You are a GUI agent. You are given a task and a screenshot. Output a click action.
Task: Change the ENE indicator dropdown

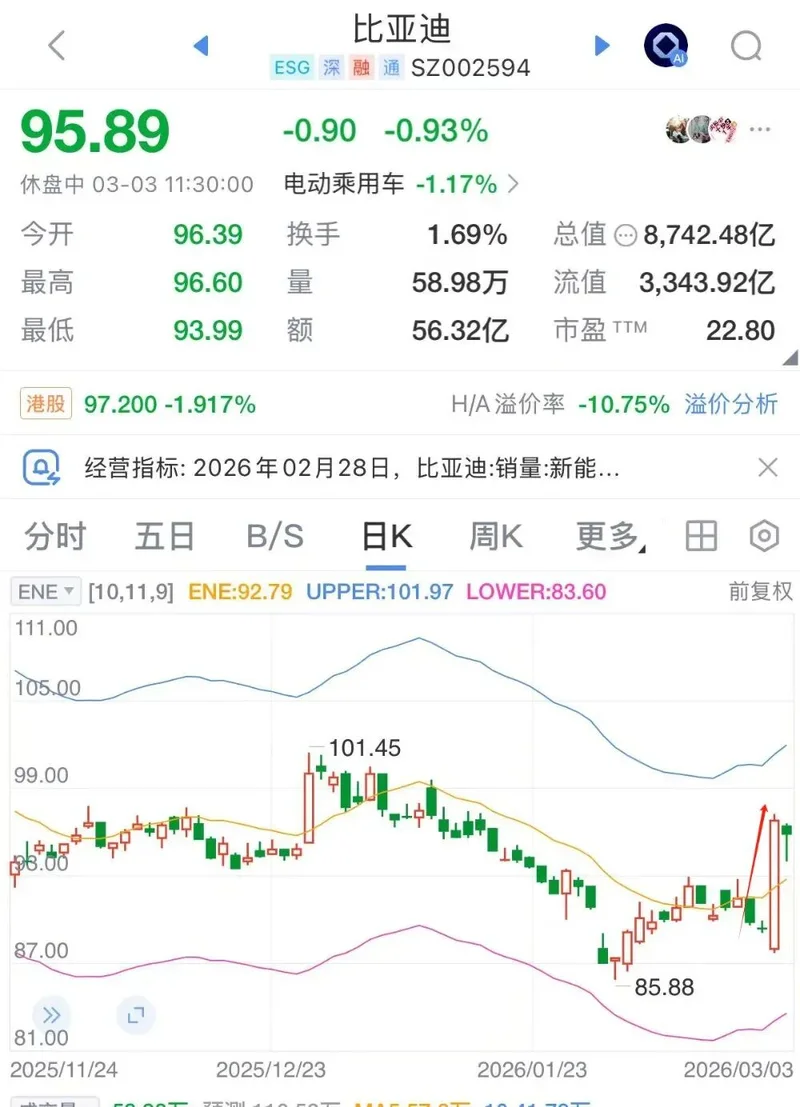click(47, 592)
